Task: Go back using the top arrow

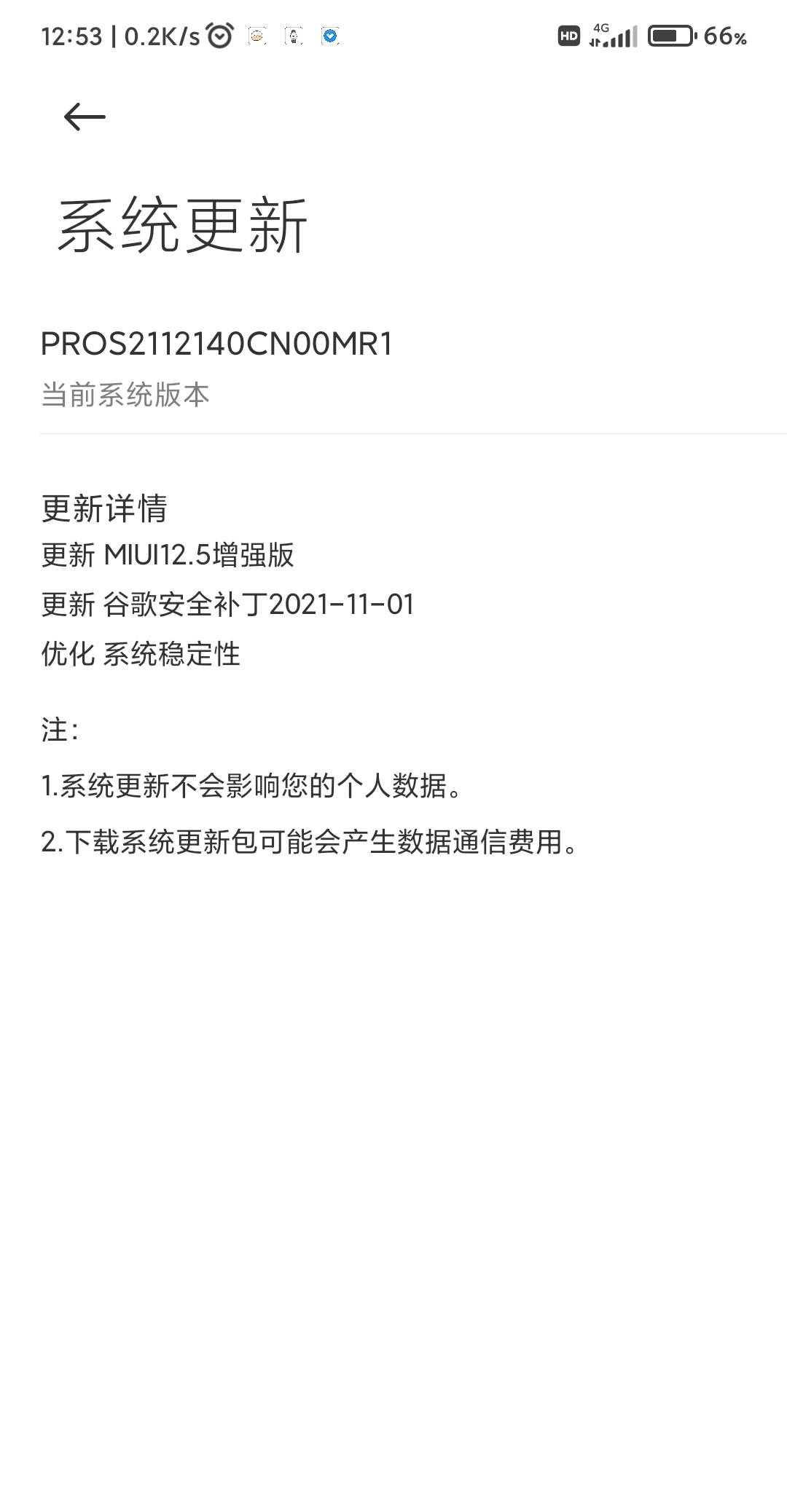Action: coord(85,117)
